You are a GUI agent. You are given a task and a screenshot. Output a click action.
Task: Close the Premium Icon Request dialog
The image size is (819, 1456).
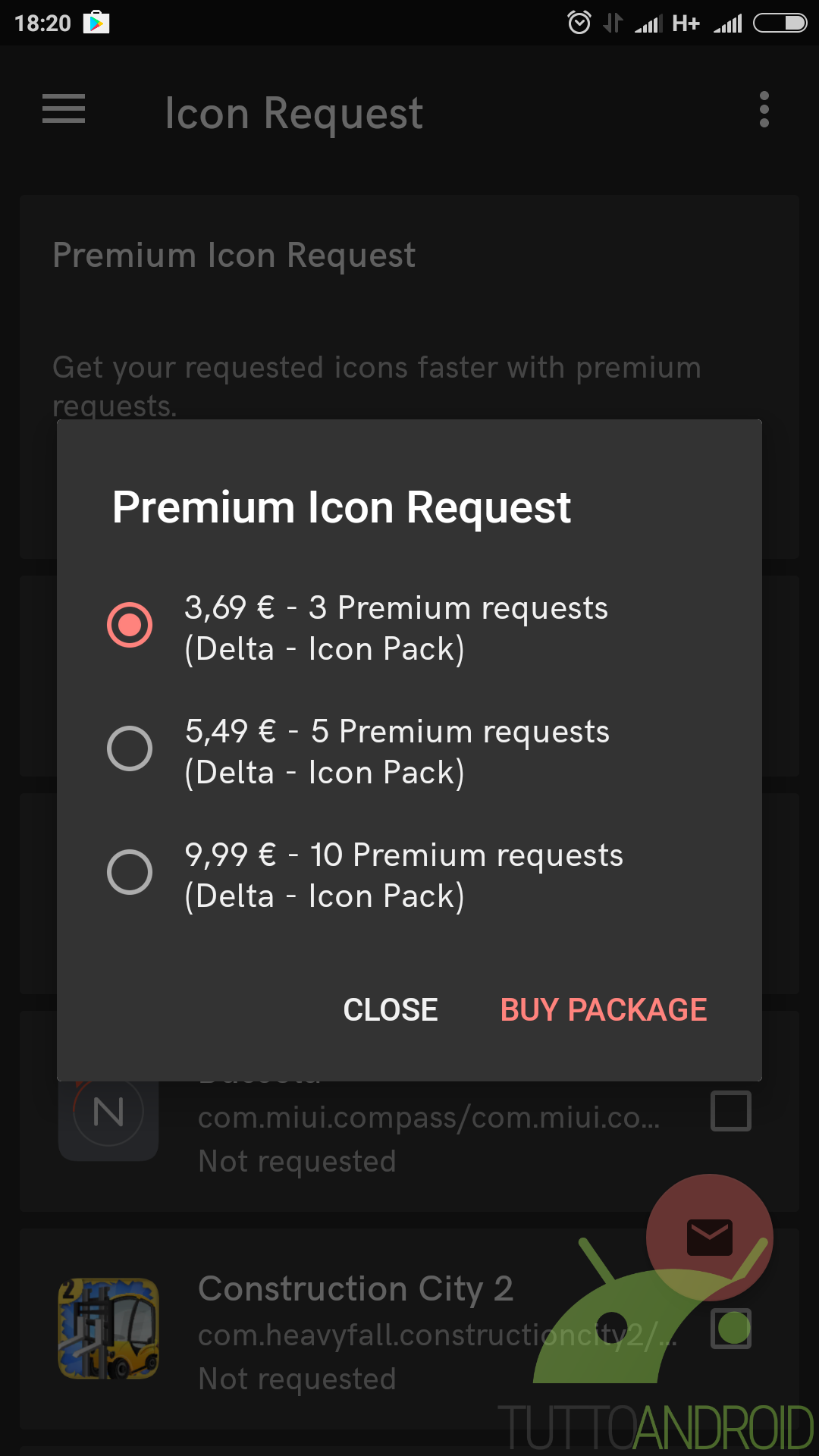coord(391,1009)
